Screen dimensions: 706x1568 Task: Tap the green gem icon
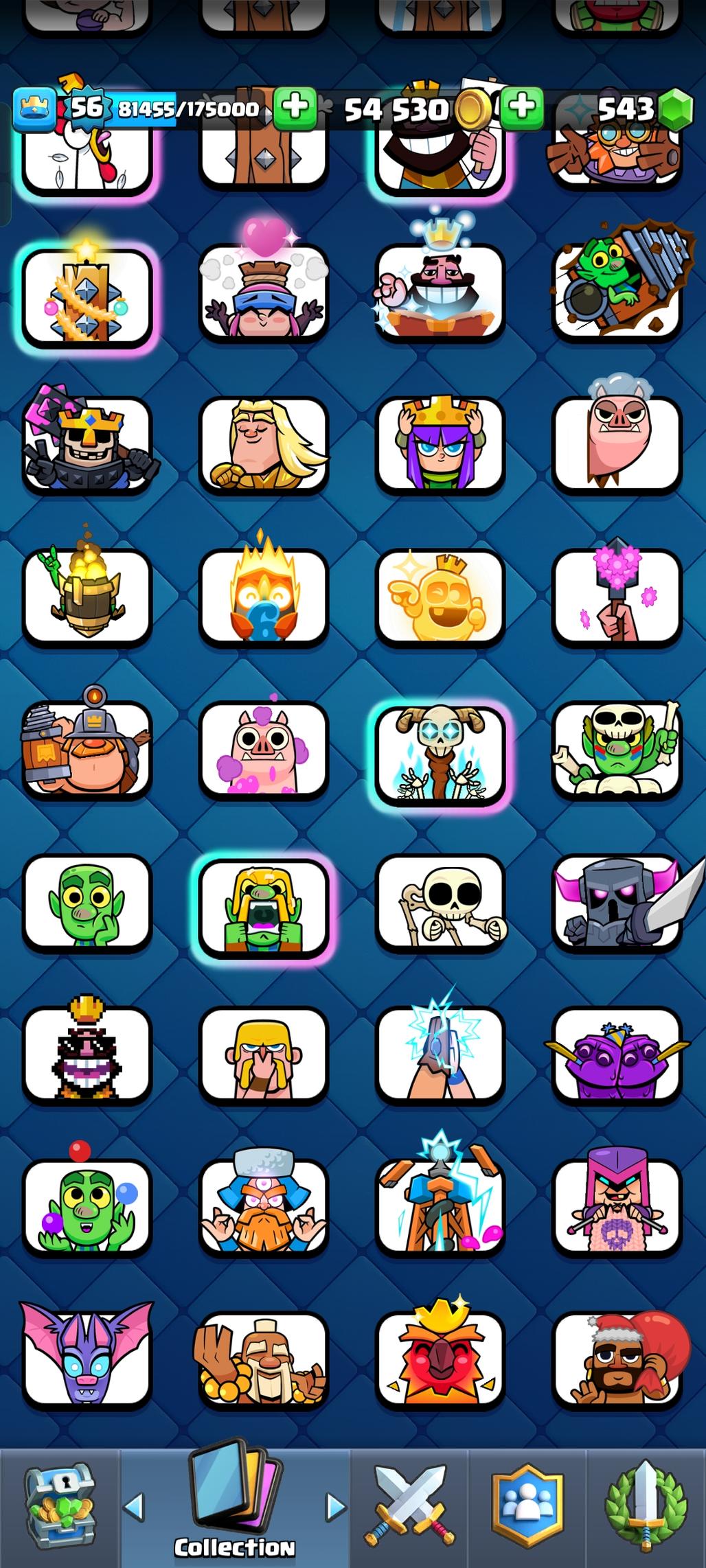(x=676, y=109)
